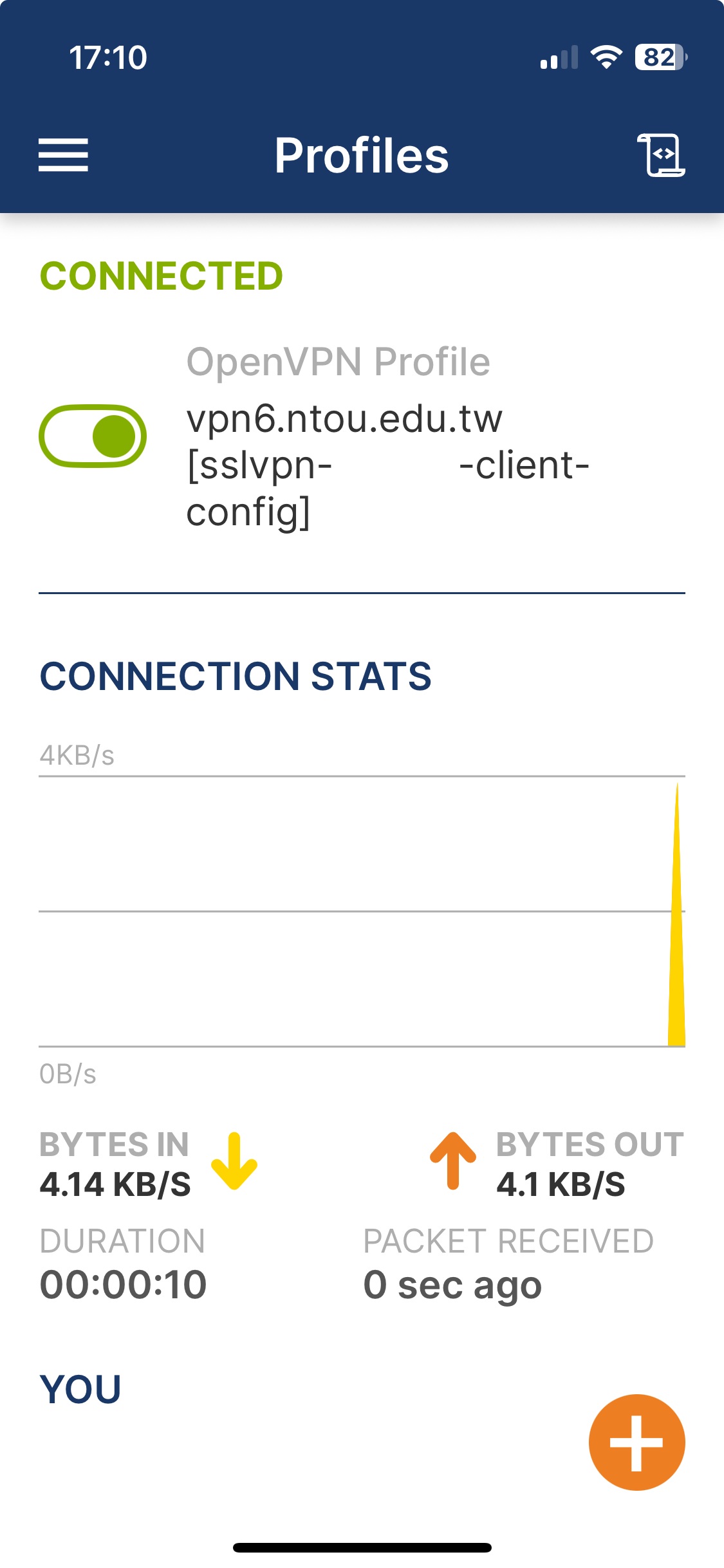
Task: Disconnect the vpn6.ntou.edu.tw VPN toggle
Action: tap(93, 436)
